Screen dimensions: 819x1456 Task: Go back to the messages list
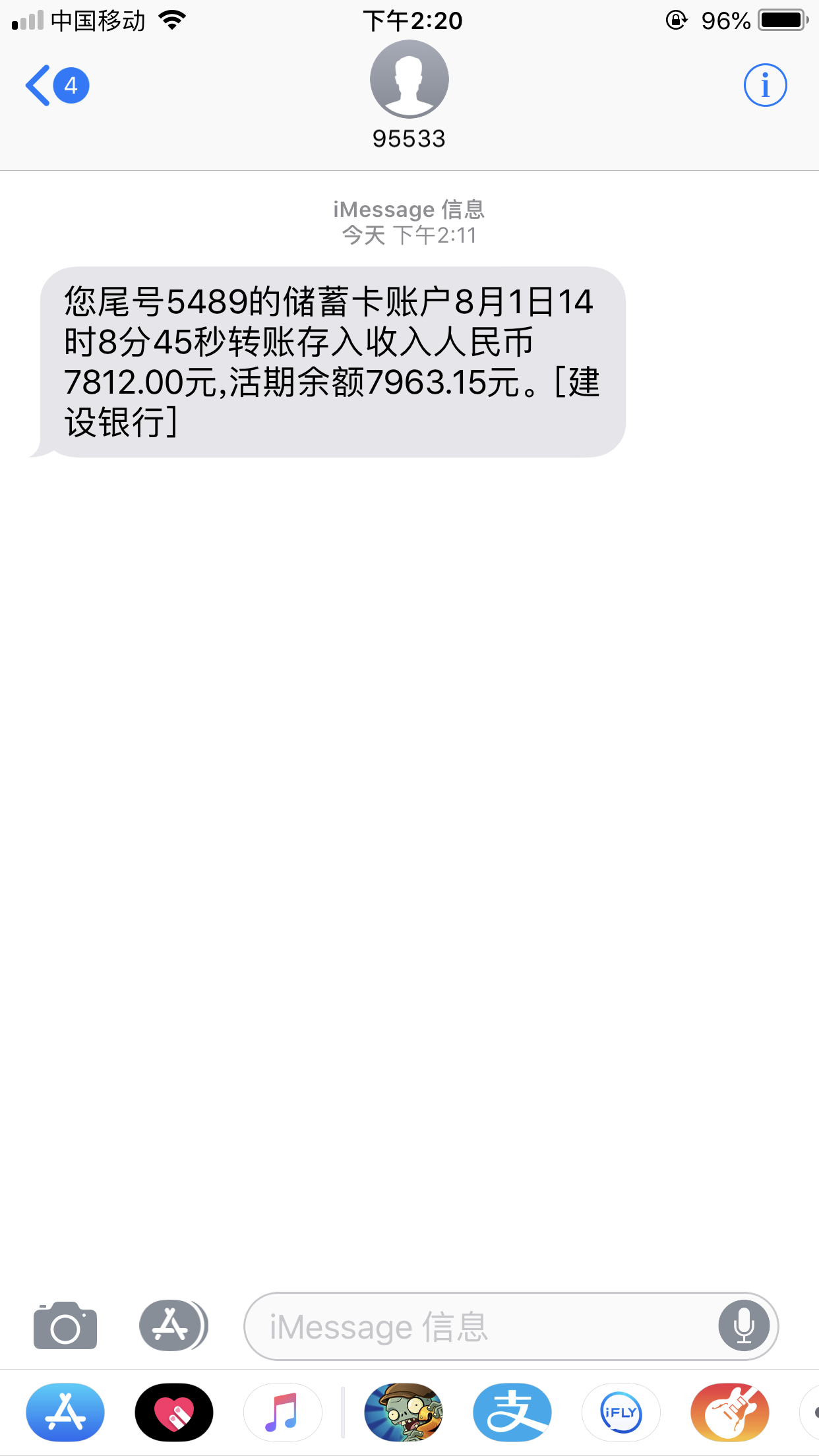(x=57, y=86)
